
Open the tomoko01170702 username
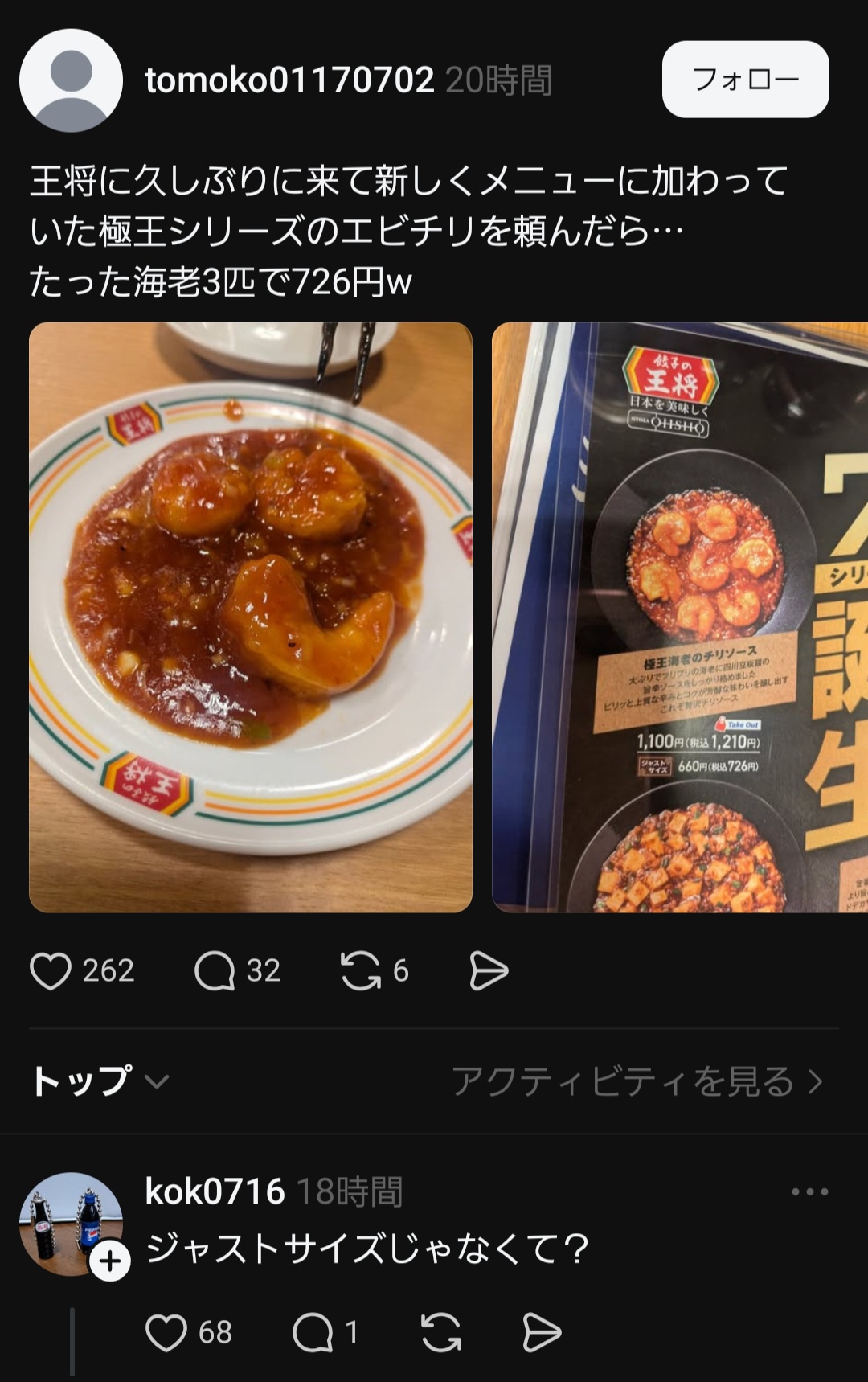(x=289, y=80)
